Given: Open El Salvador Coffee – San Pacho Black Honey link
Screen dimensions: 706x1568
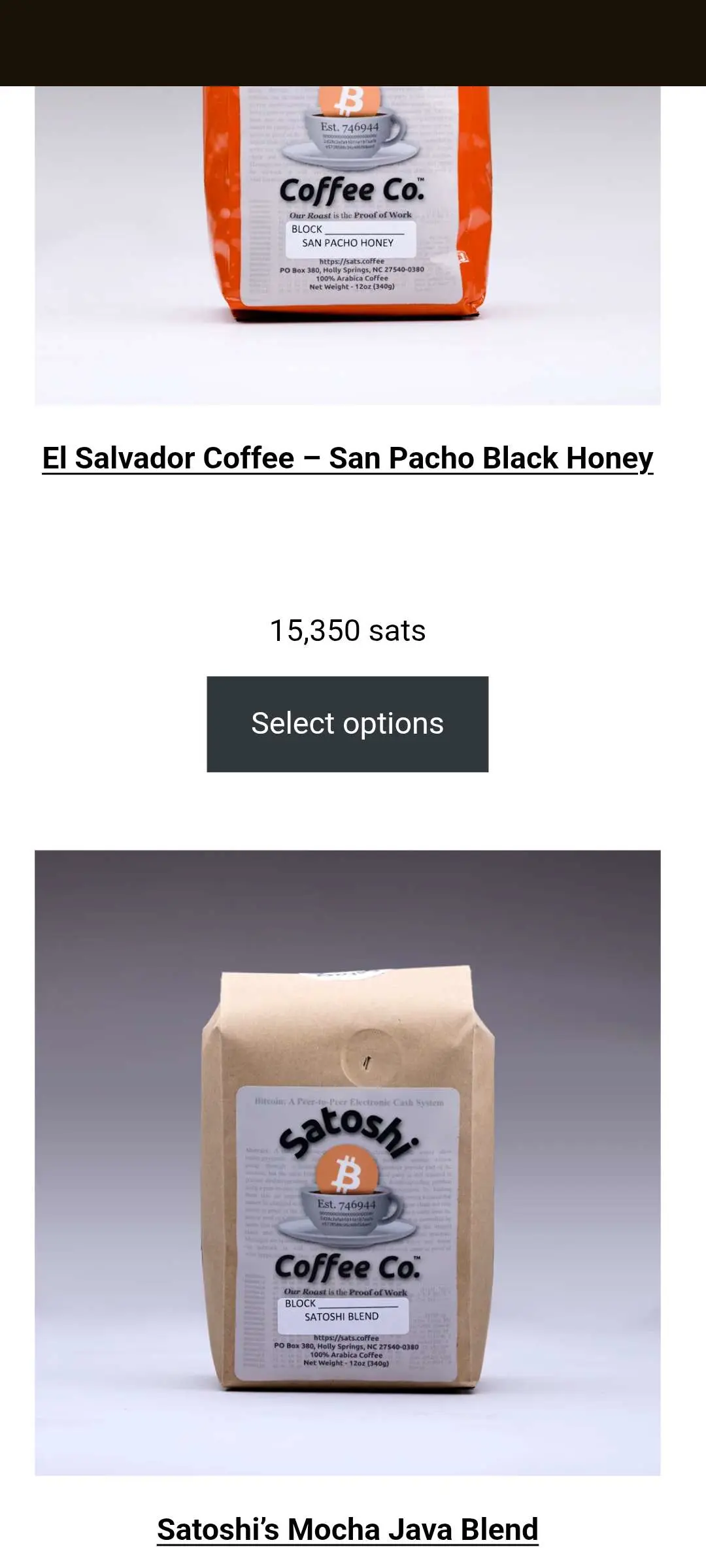Looking at the screenshot, I should coord(347,459).
